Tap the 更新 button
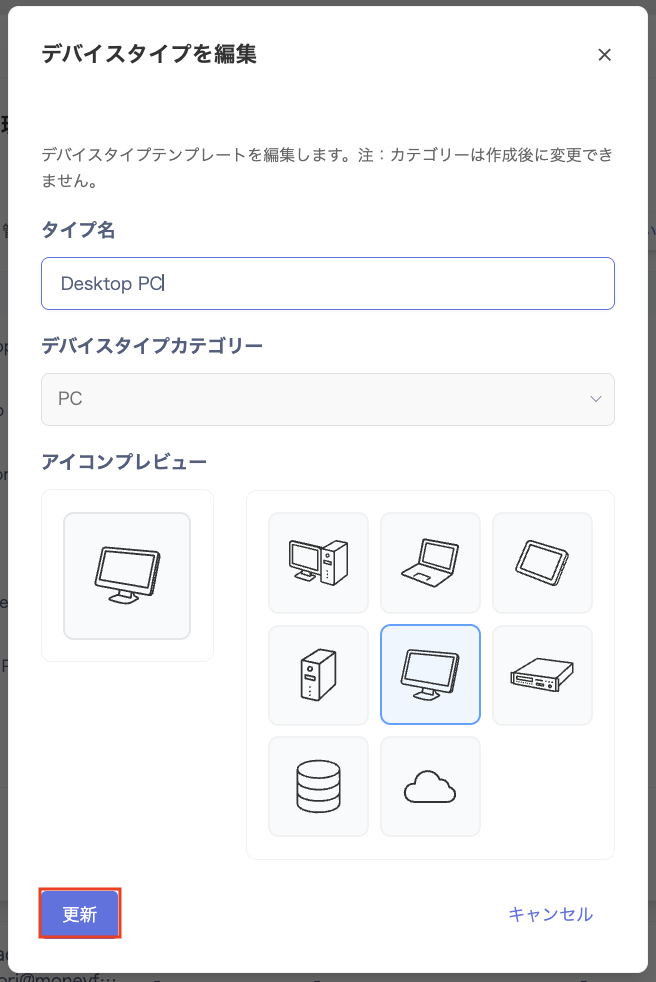The image size is (656, 982). pyautogui.click(x=80, y=914)
